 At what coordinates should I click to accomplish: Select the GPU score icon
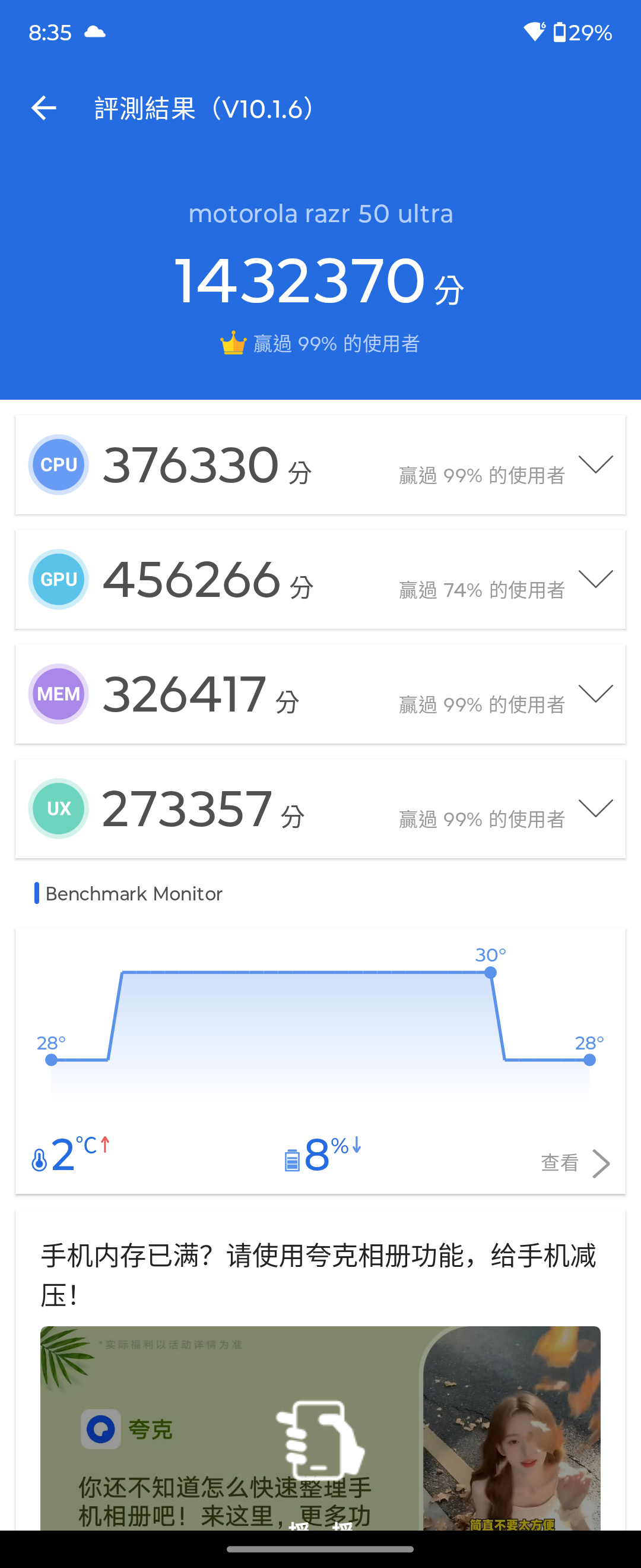click(x=58, y=579)
